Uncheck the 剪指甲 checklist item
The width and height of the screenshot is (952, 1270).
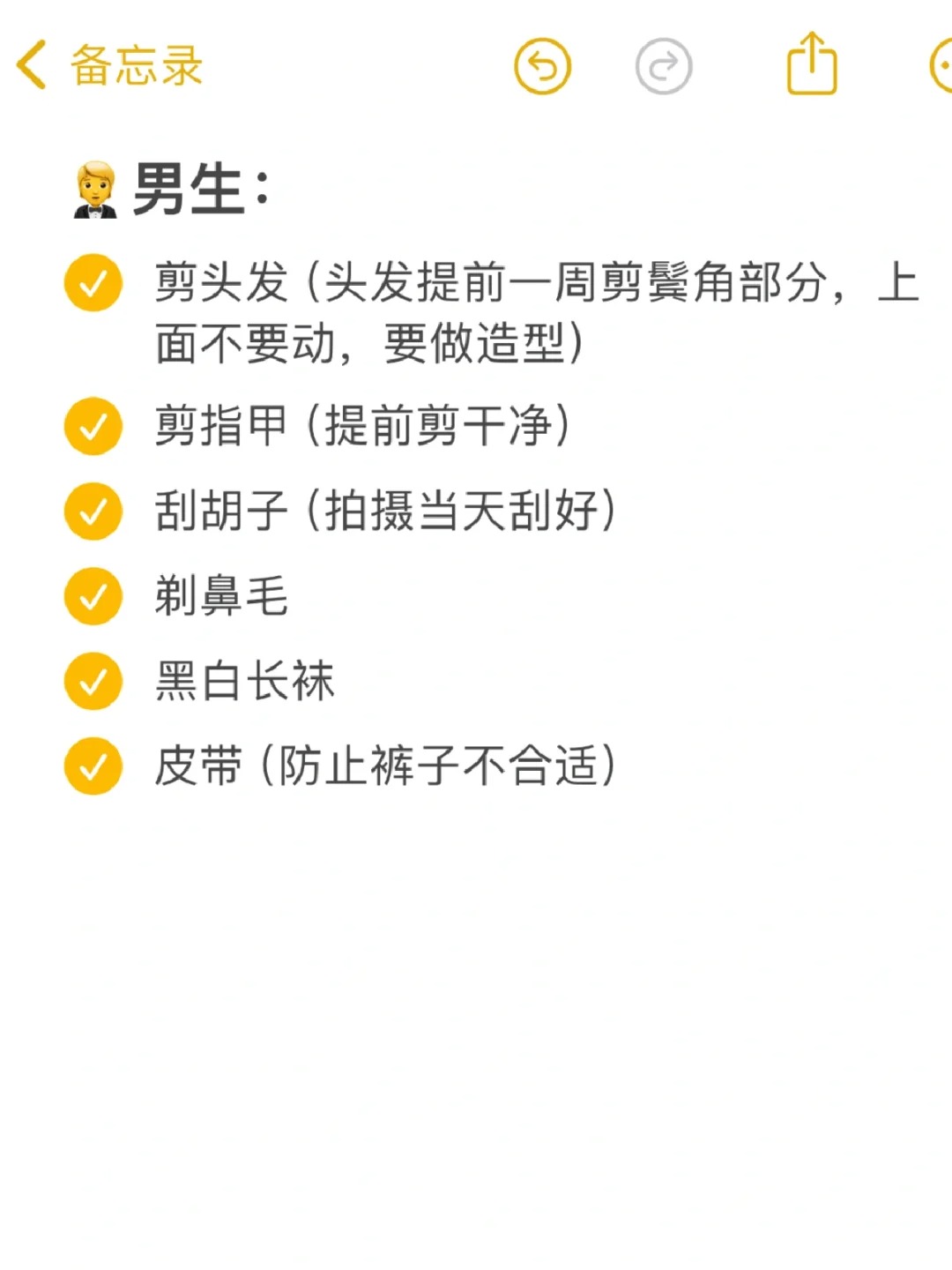click(x=93, y=426)
